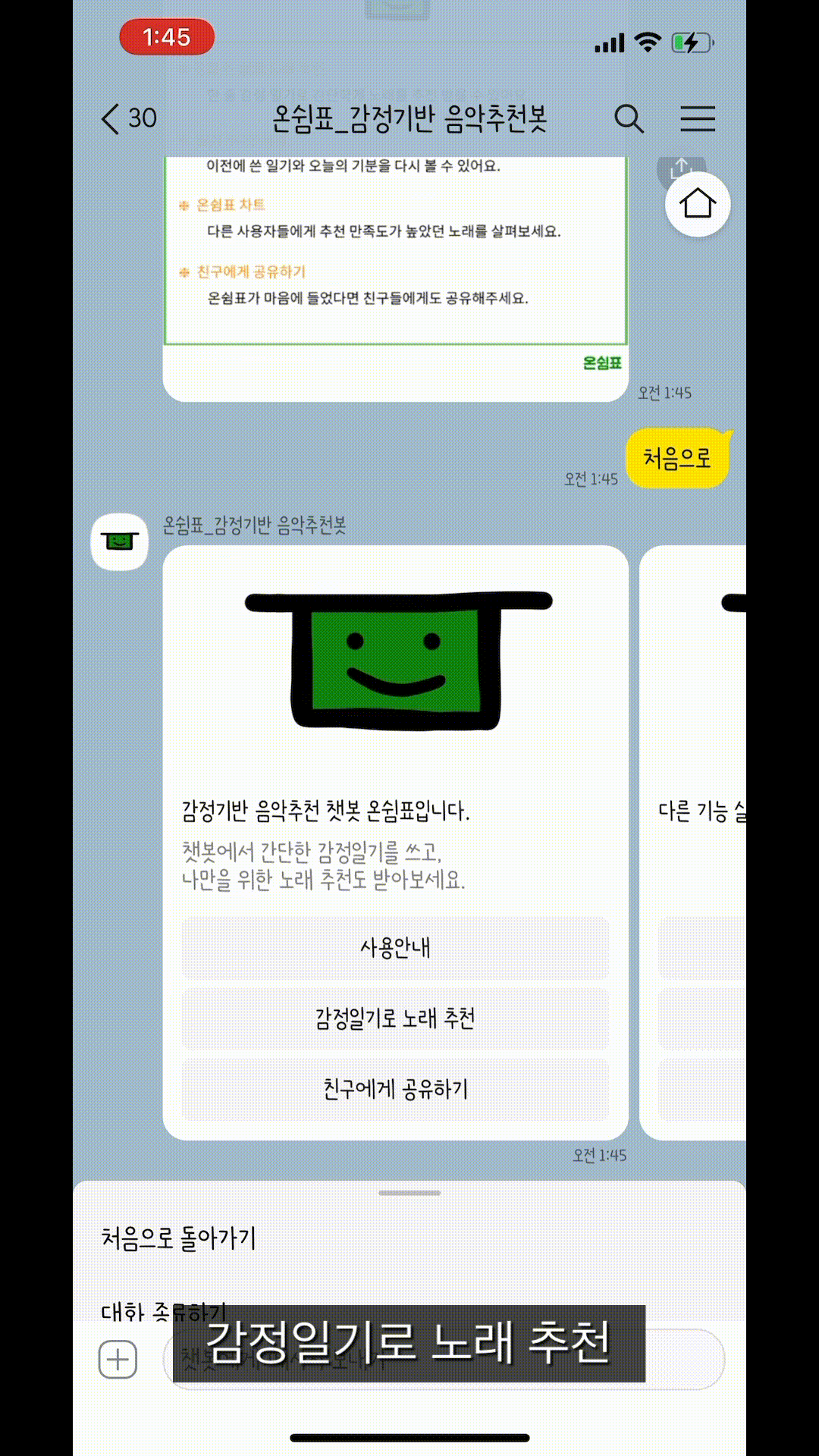Select 처음으로 돌아가기 option

pos(179,1239)
